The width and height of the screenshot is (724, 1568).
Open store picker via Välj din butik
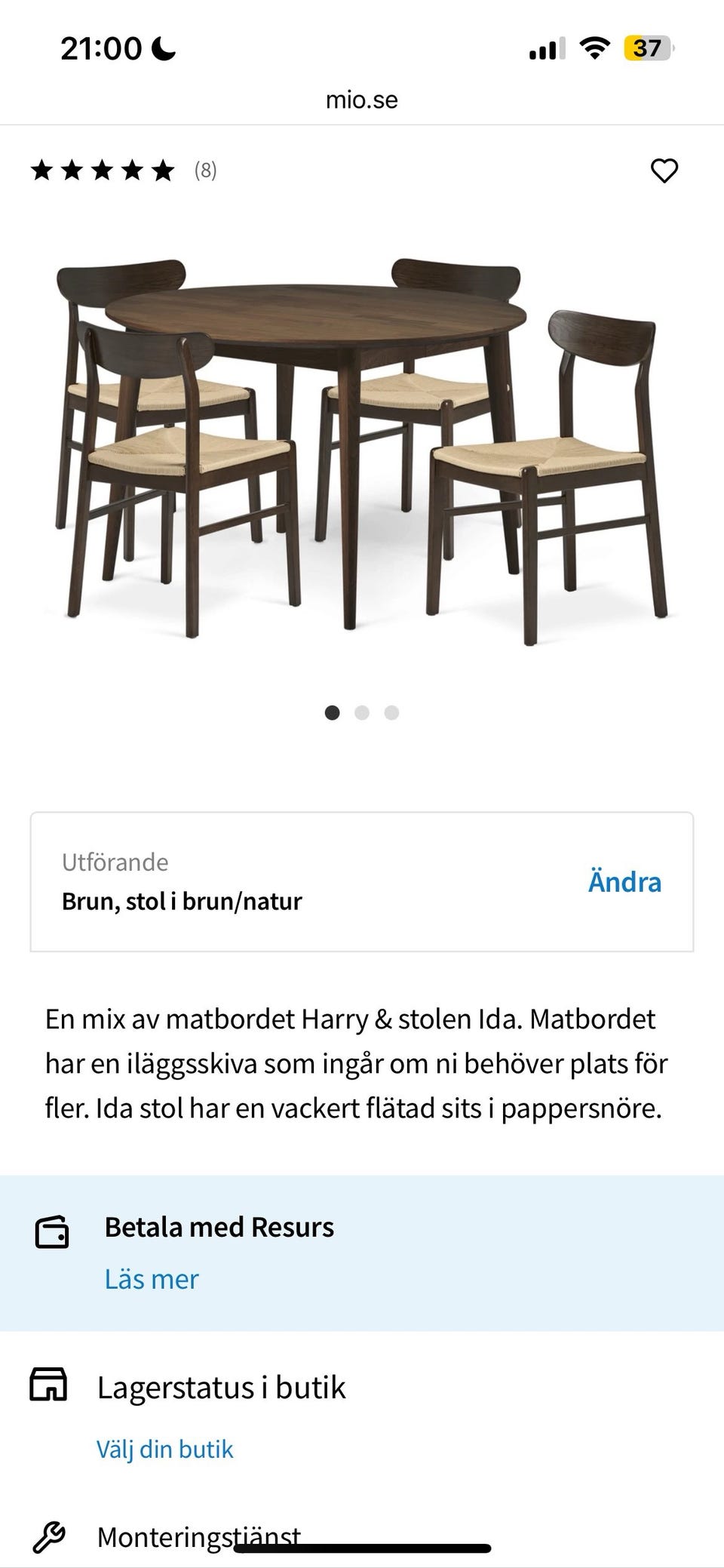coord(165,1447)
